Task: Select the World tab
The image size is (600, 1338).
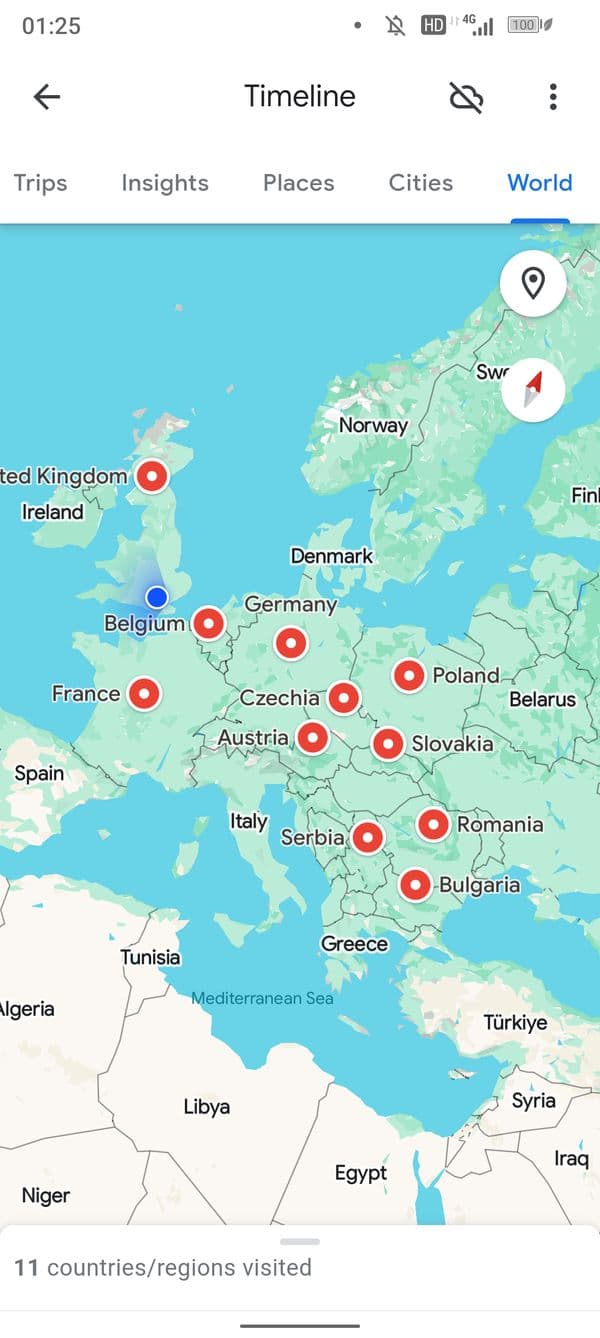Action: point(540,183)
